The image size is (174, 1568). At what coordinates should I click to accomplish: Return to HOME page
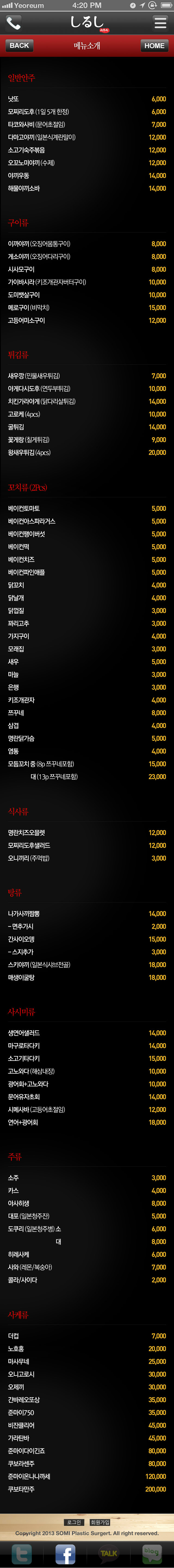click(154, 46)
